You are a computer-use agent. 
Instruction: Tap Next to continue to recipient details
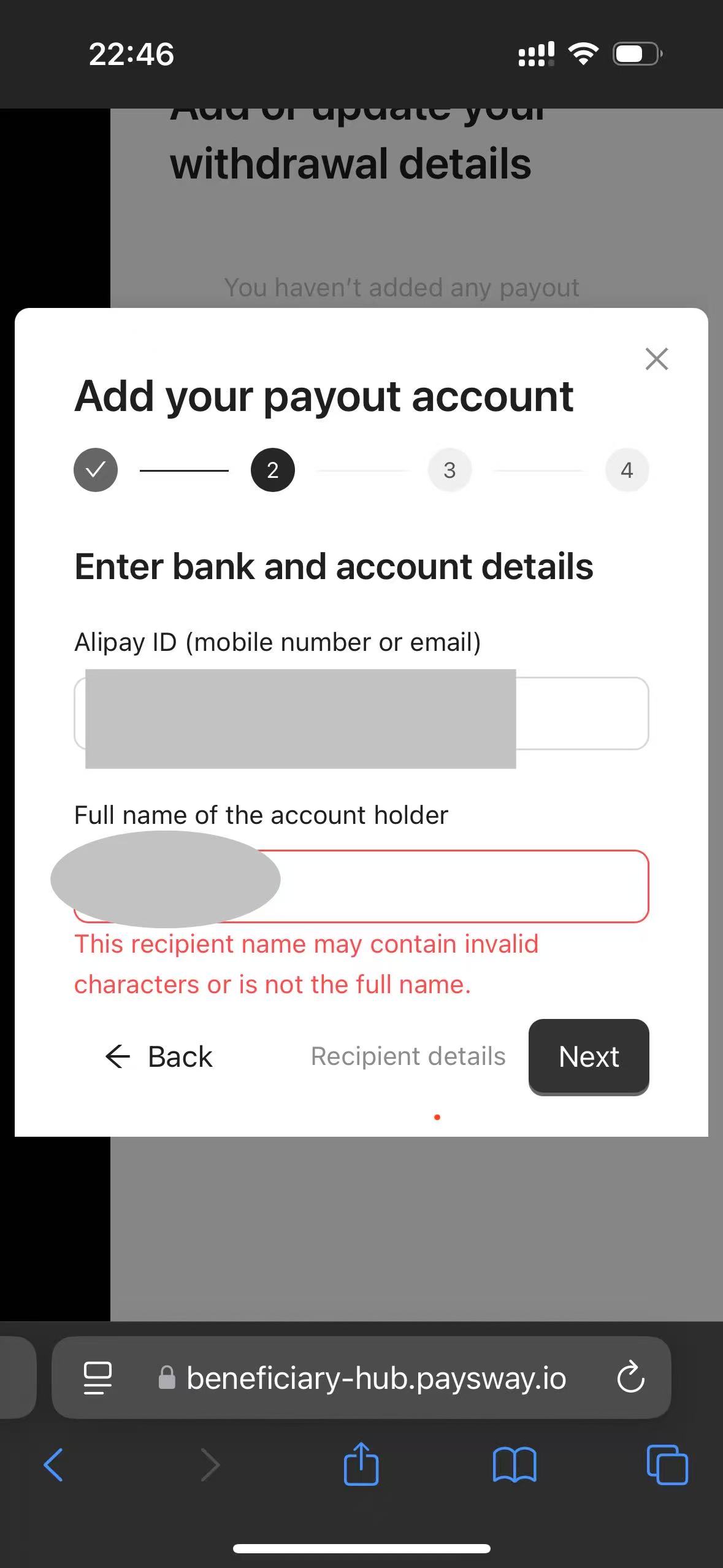tap(589, 1056)
